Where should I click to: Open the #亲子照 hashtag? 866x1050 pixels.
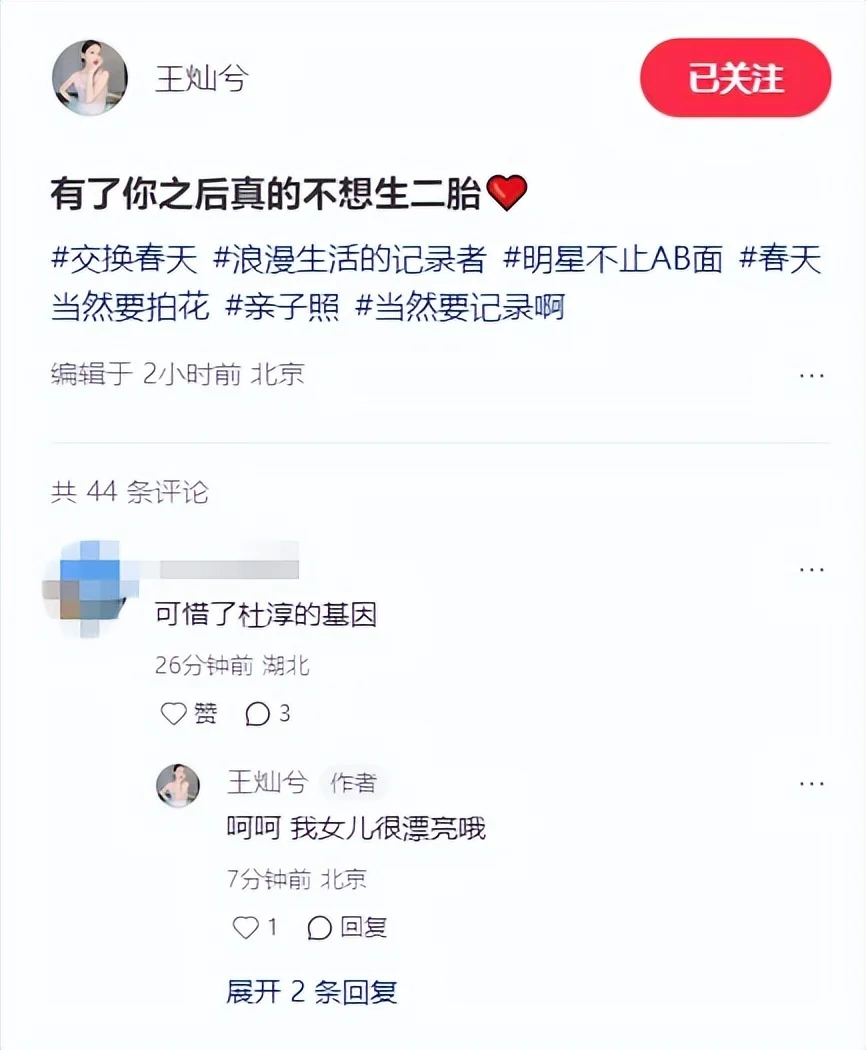(283, 306)
